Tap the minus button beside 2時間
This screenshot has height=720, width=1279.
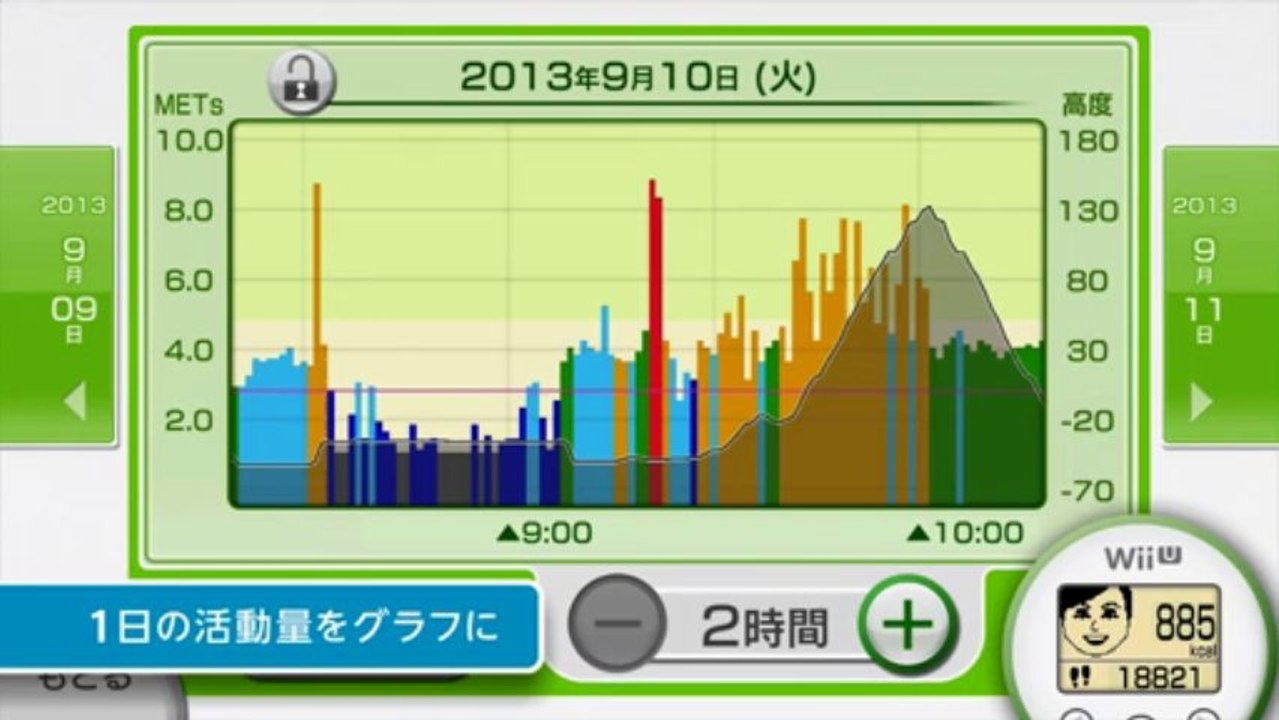tap(616, 623)
